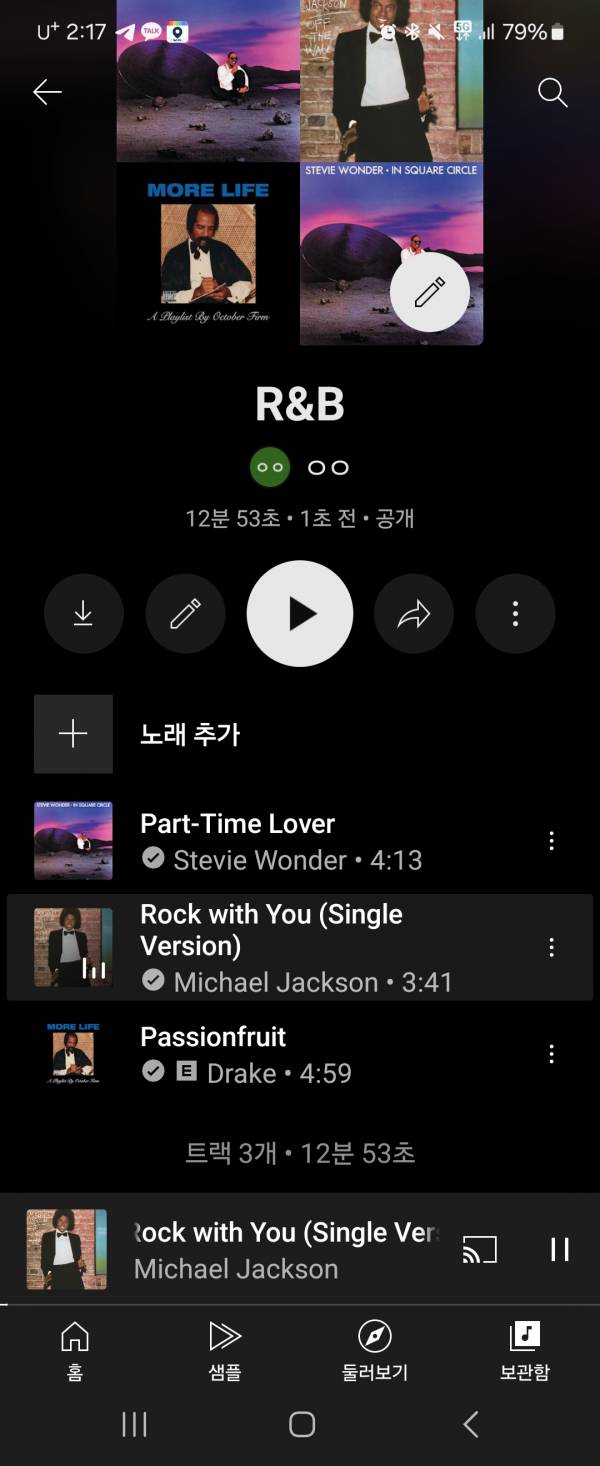Open options for Passionfruit
600x1466 pixels.
coord(551,1054)
